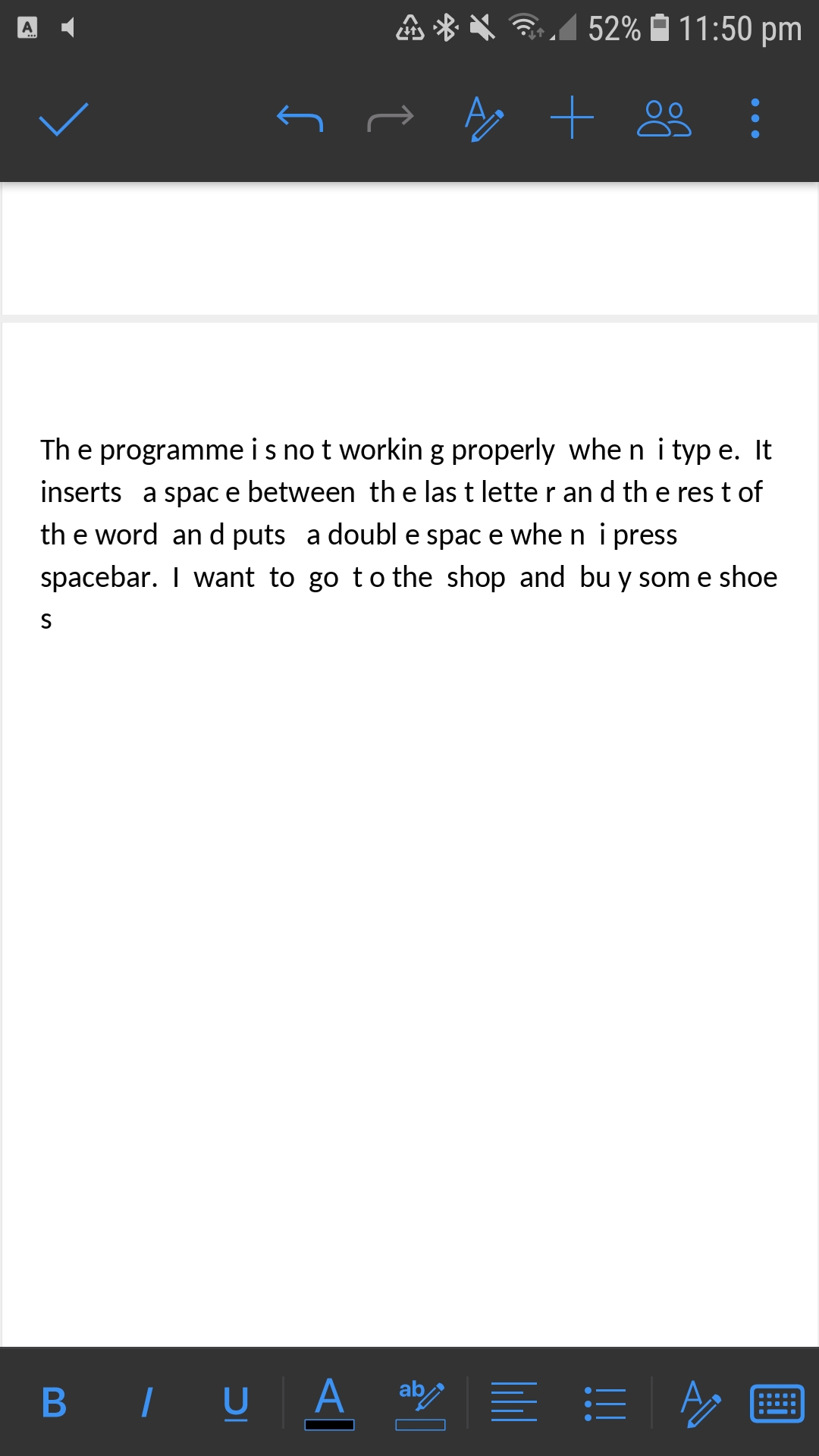Select the text highlight color
Viewport: 819px width, 1456px height.
click(x=421, y=1404)
